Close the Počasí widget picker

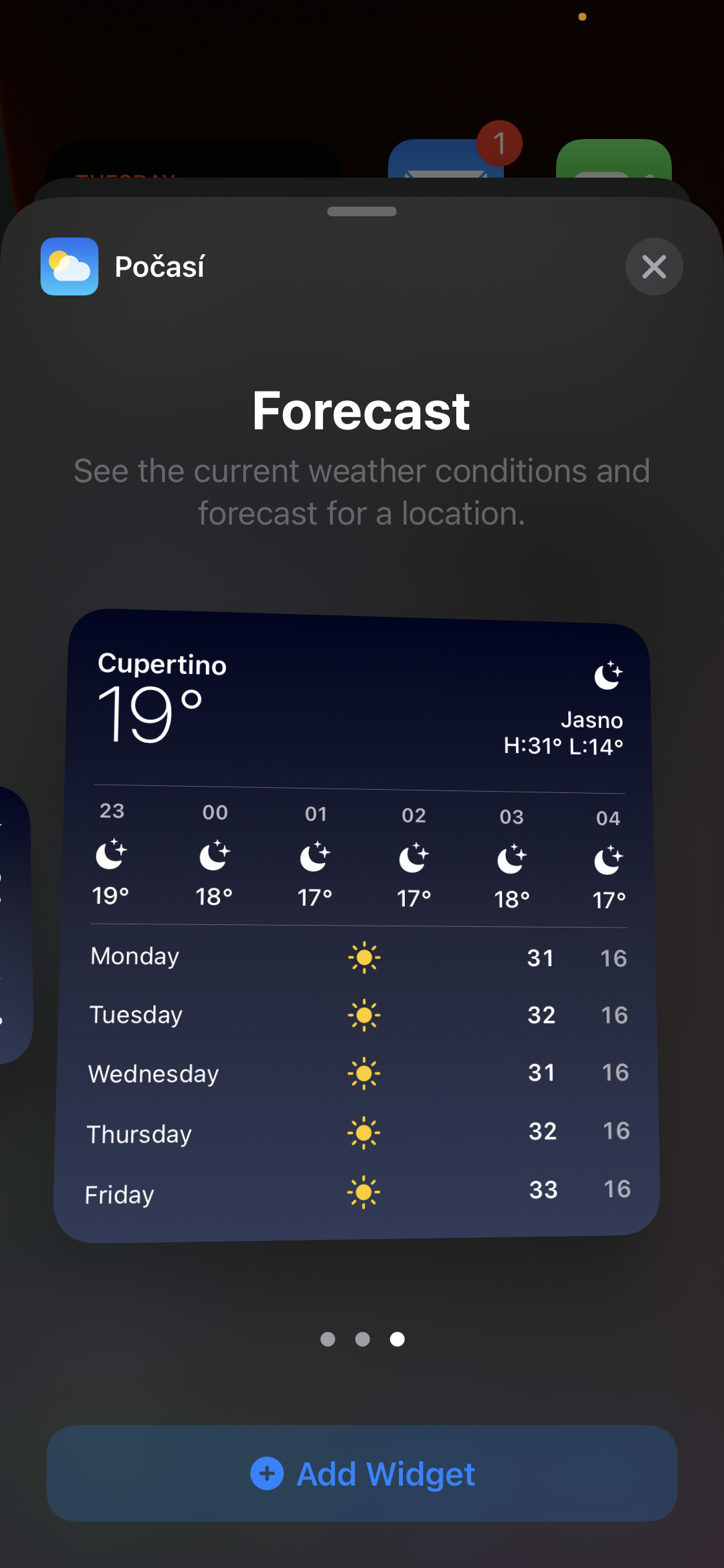[654, 266]
